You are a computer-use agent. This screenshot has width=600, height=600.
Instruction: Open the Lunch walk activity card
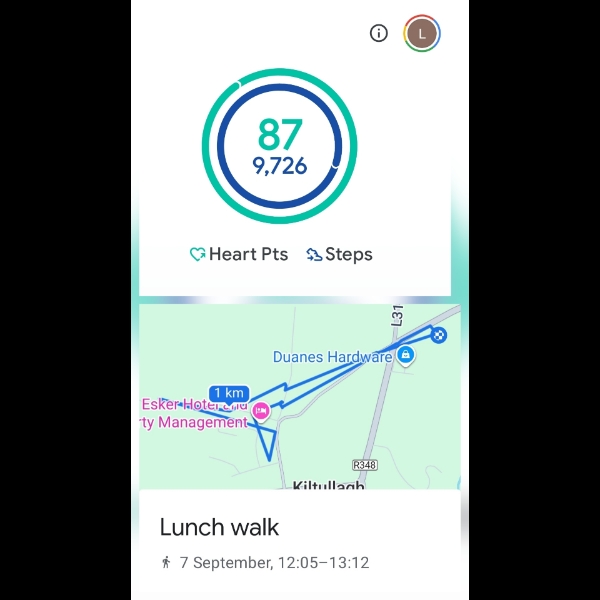300,540
